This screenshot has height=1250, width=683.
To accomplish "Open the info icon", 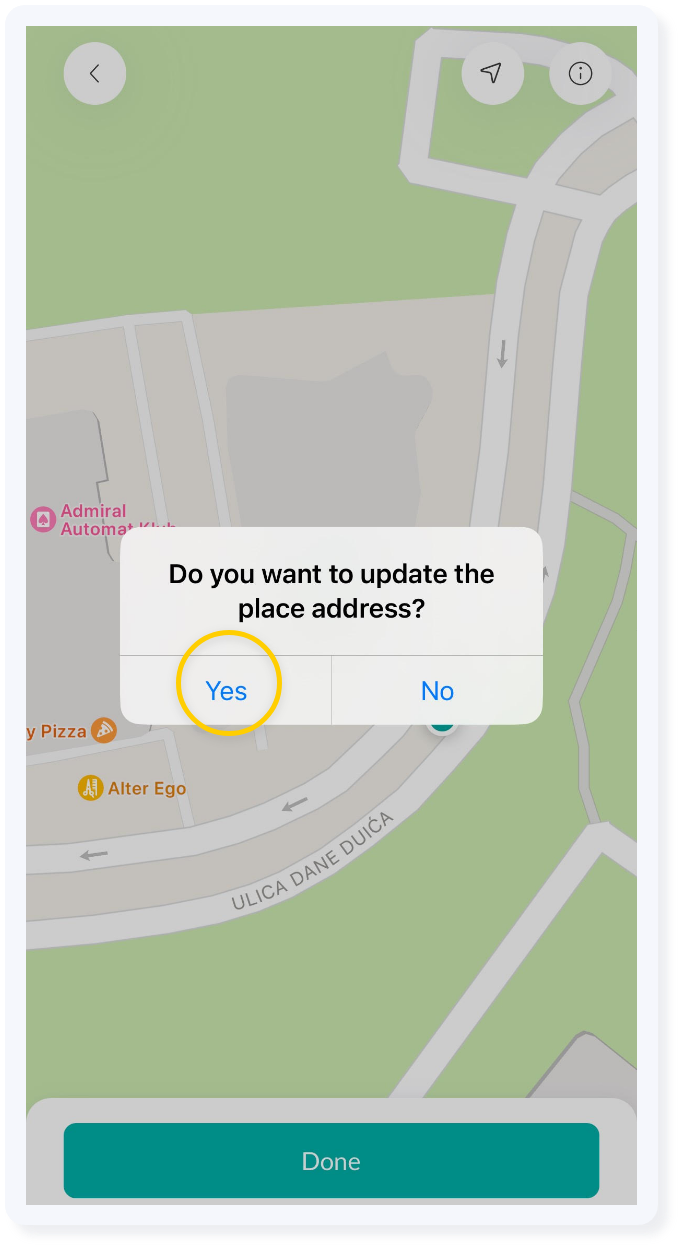I will (x=580, y=73).
